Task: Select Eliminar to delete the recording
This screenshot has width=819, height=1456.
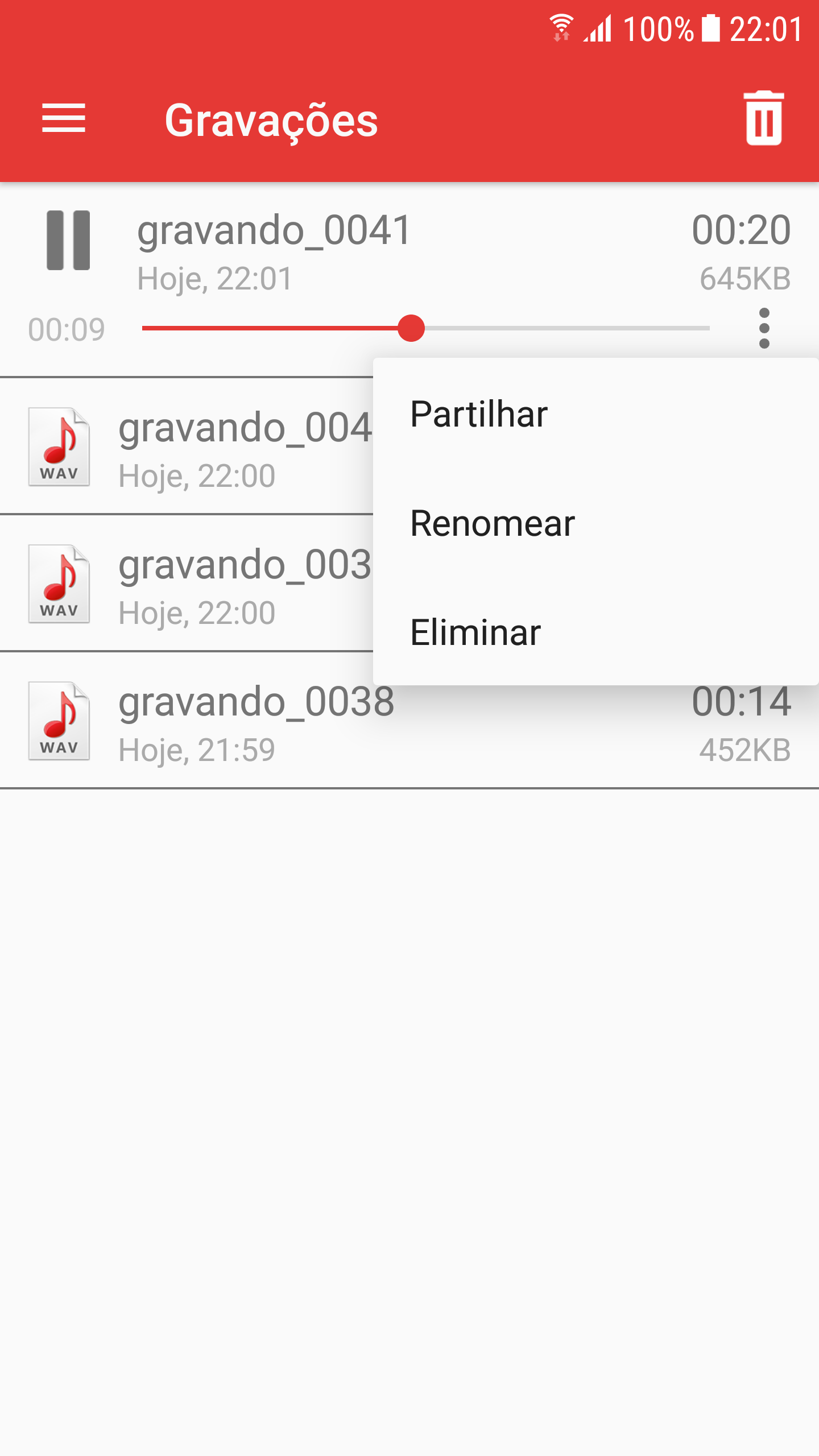Action: click(x=595, y=632)
